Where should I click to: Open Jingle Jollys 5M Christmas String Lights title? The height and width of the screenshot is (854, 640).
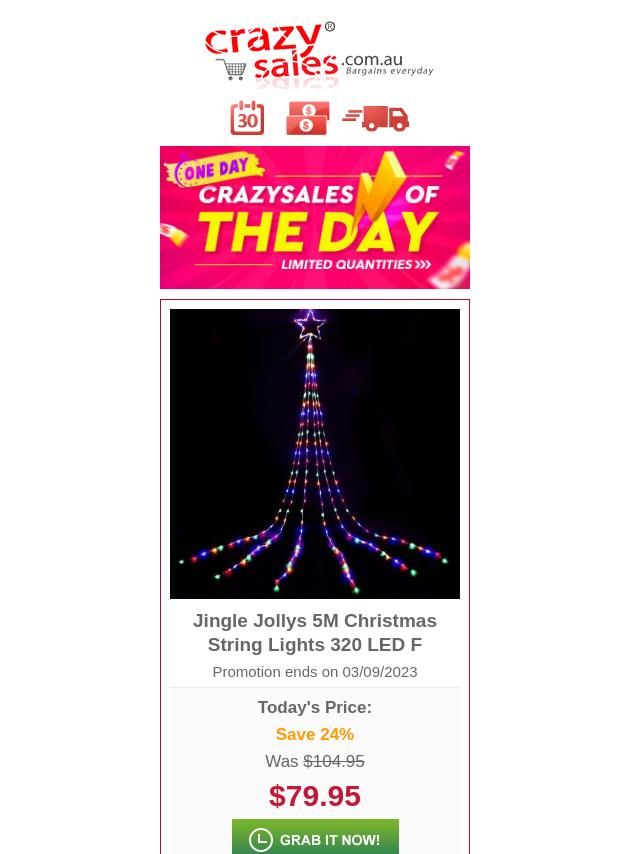point(314,632)
